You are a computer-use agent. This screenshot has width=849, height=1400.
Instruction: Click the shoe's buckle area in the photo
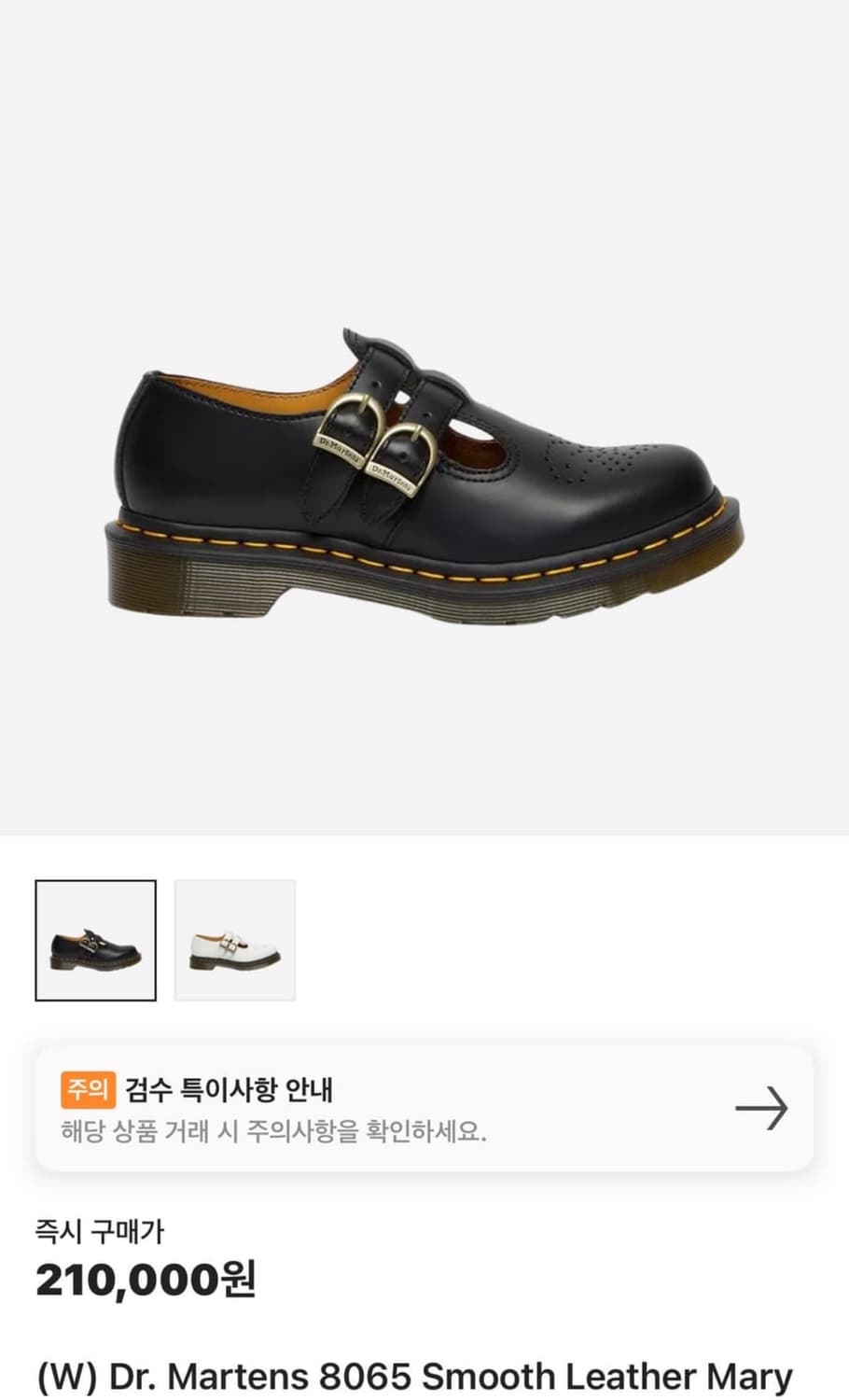click(x=383, y=439)
